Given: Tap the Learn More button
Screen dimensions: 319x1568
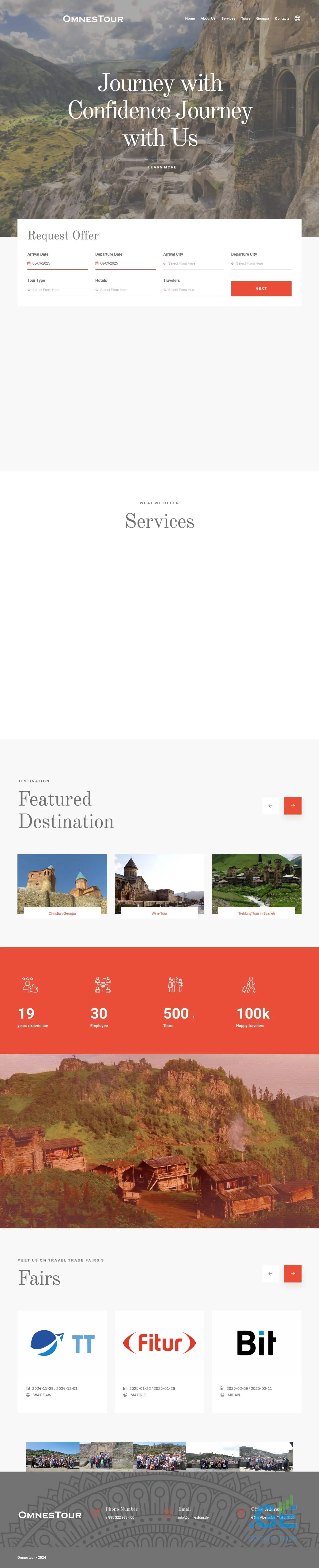Looking at the screenshot, I should (x=162, y=167).
